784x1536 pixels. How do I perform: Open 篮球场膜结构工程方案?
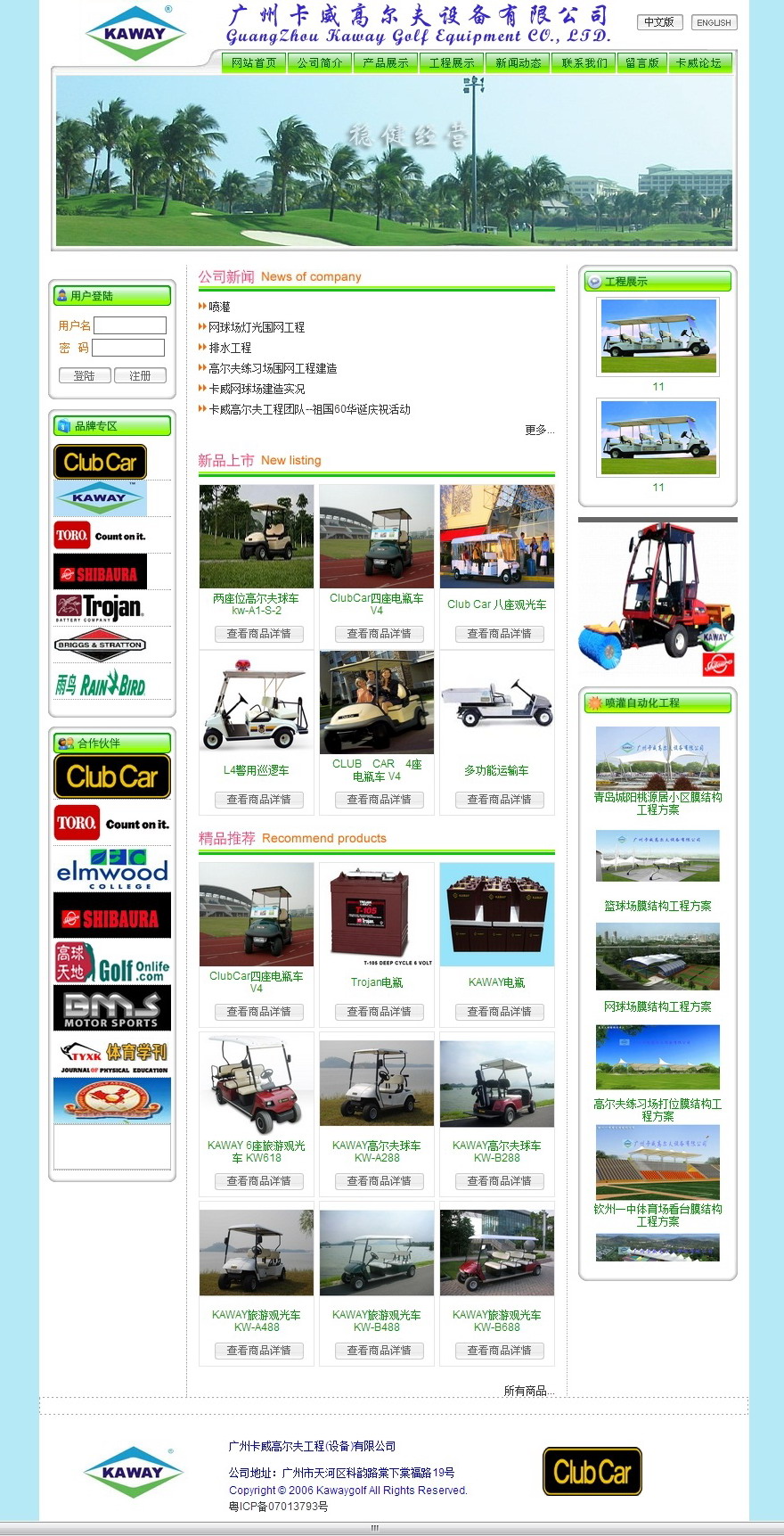coord(657,906)
